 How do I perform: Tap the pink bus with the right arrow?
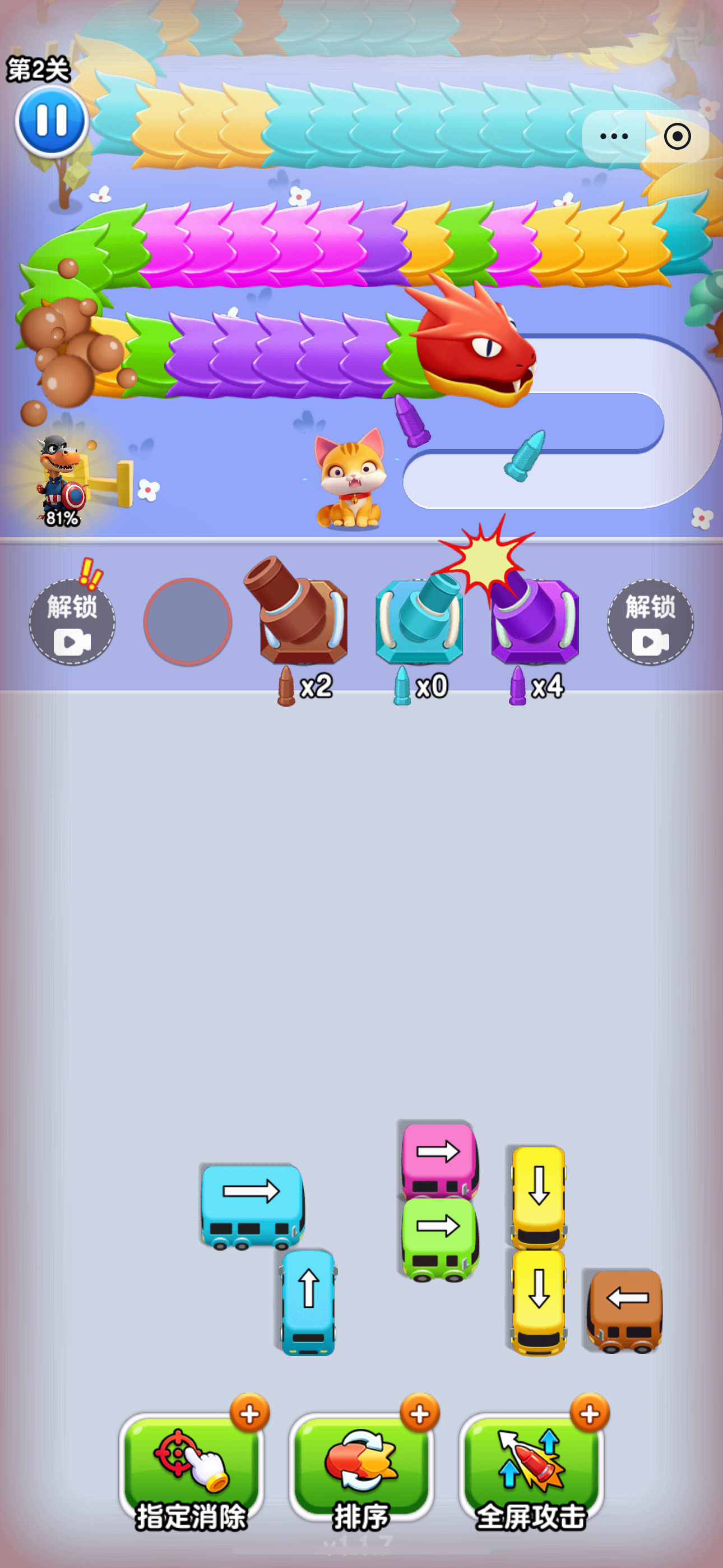pos(439,1160)
